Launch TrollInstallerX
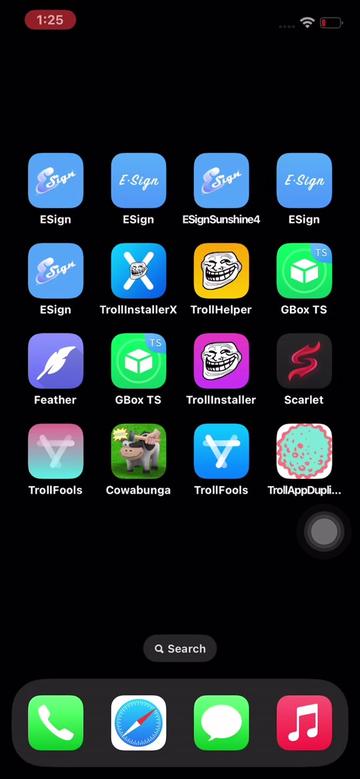The image size is (360, 779). 139,271
